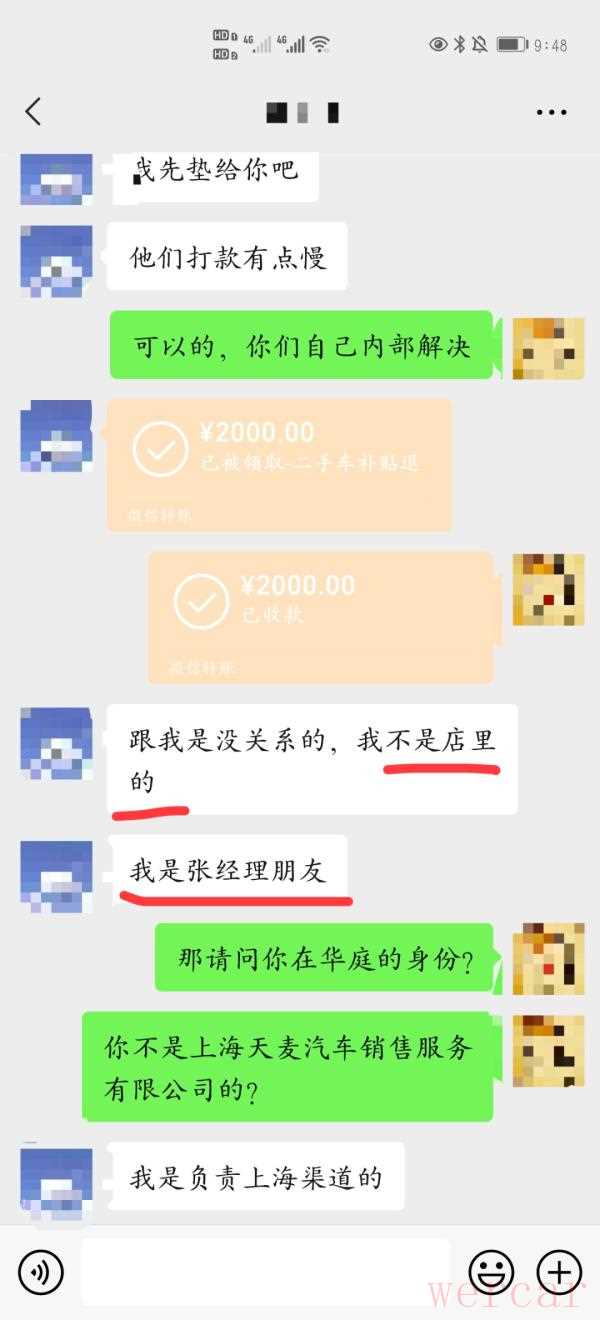600x1320 pixels.
Task: Go back to the chat list
Action: coord(33,111)
